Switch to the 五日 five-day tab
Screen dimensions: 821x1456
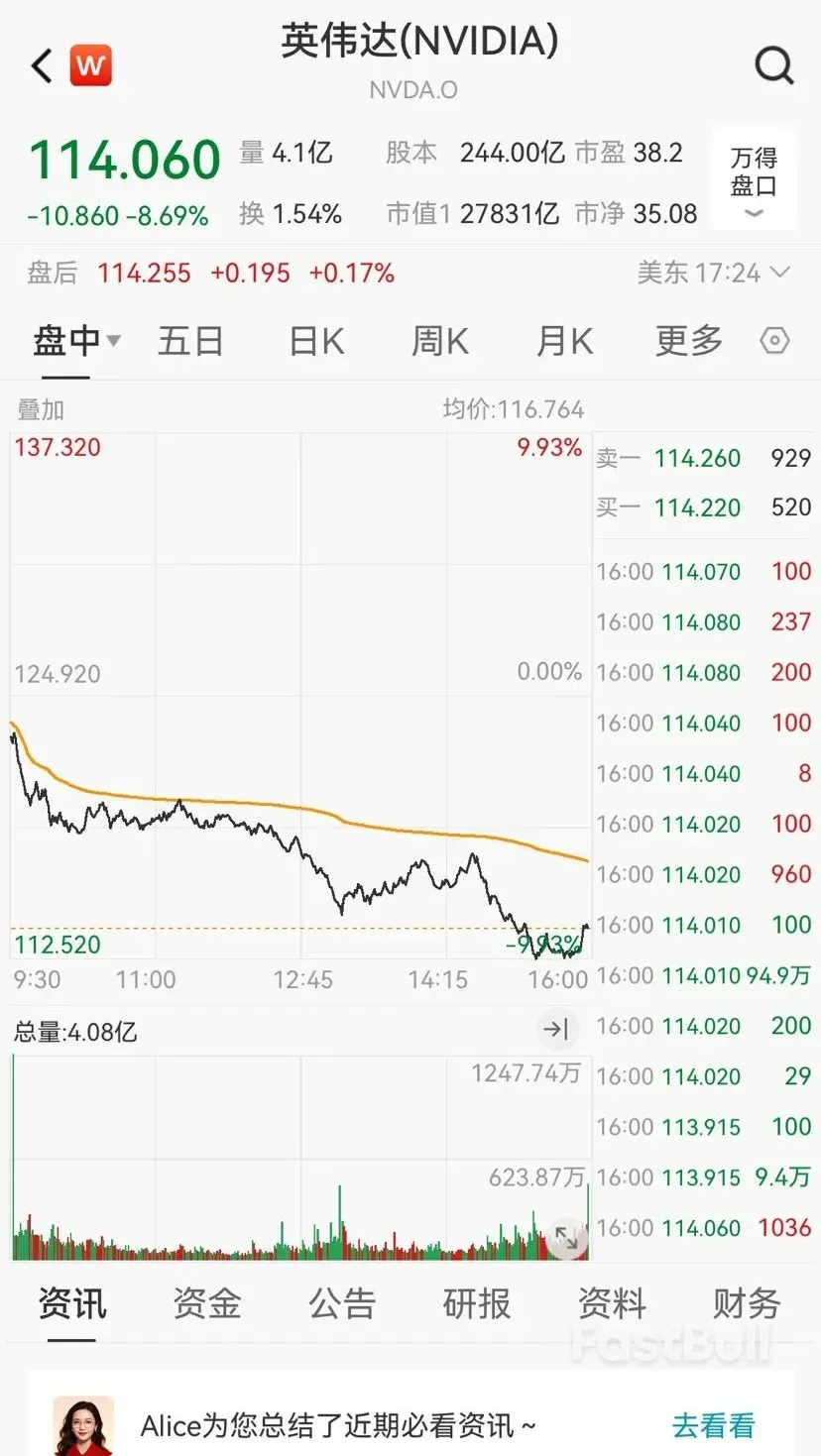pyautogui.click(x=190, y=339)
